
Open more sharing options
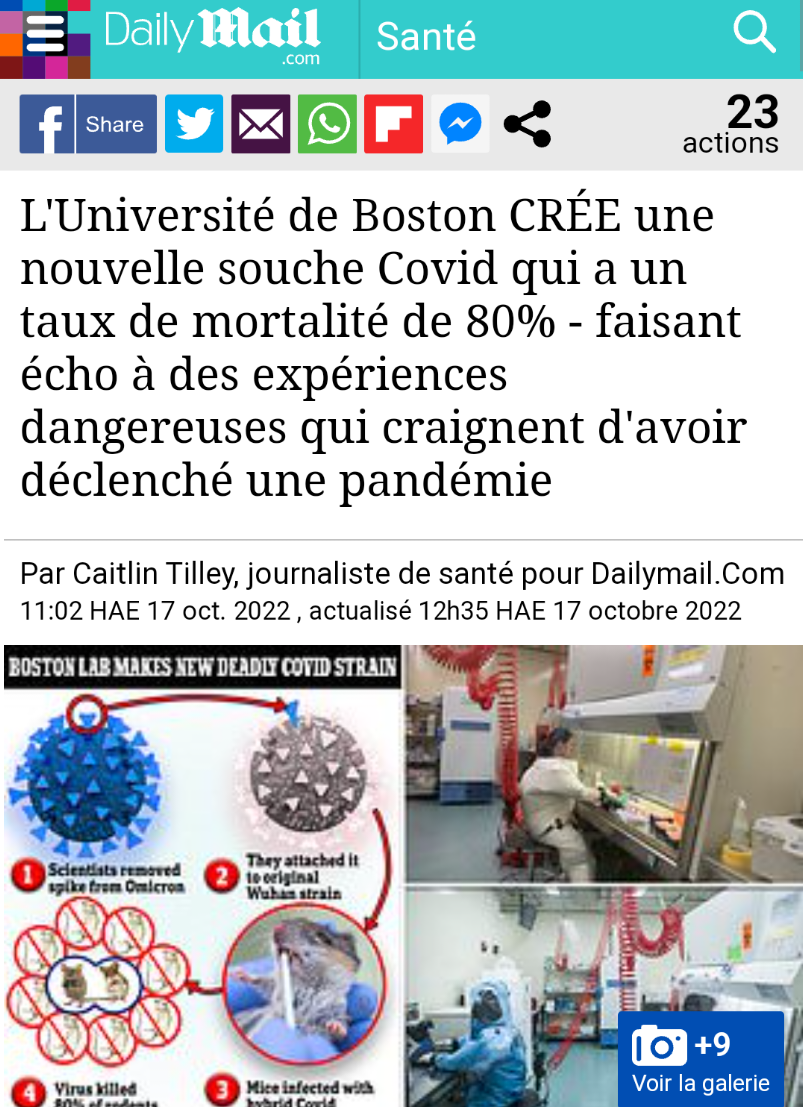click(527, 124)
